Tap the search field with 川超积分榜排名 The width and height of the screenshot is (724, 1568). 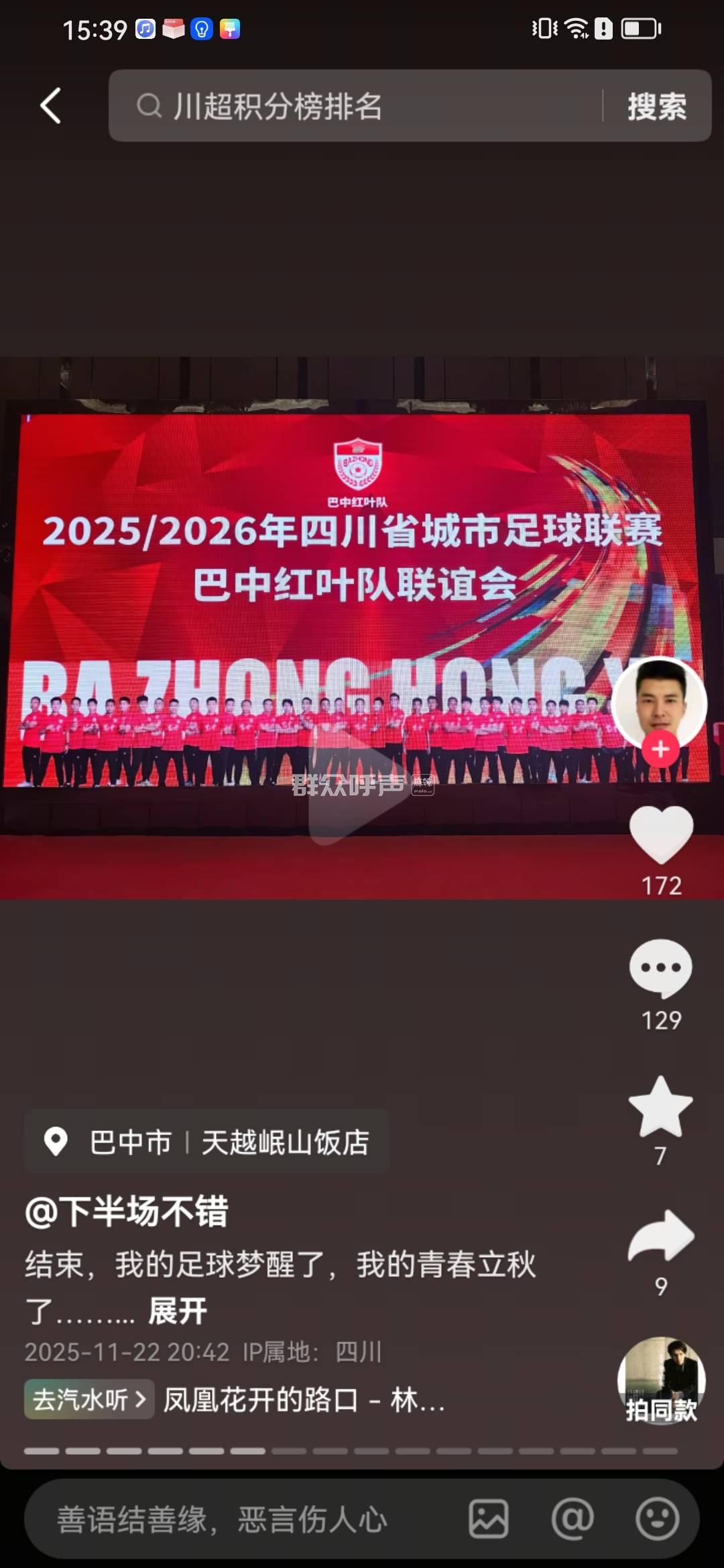click(x=355, y=106)
